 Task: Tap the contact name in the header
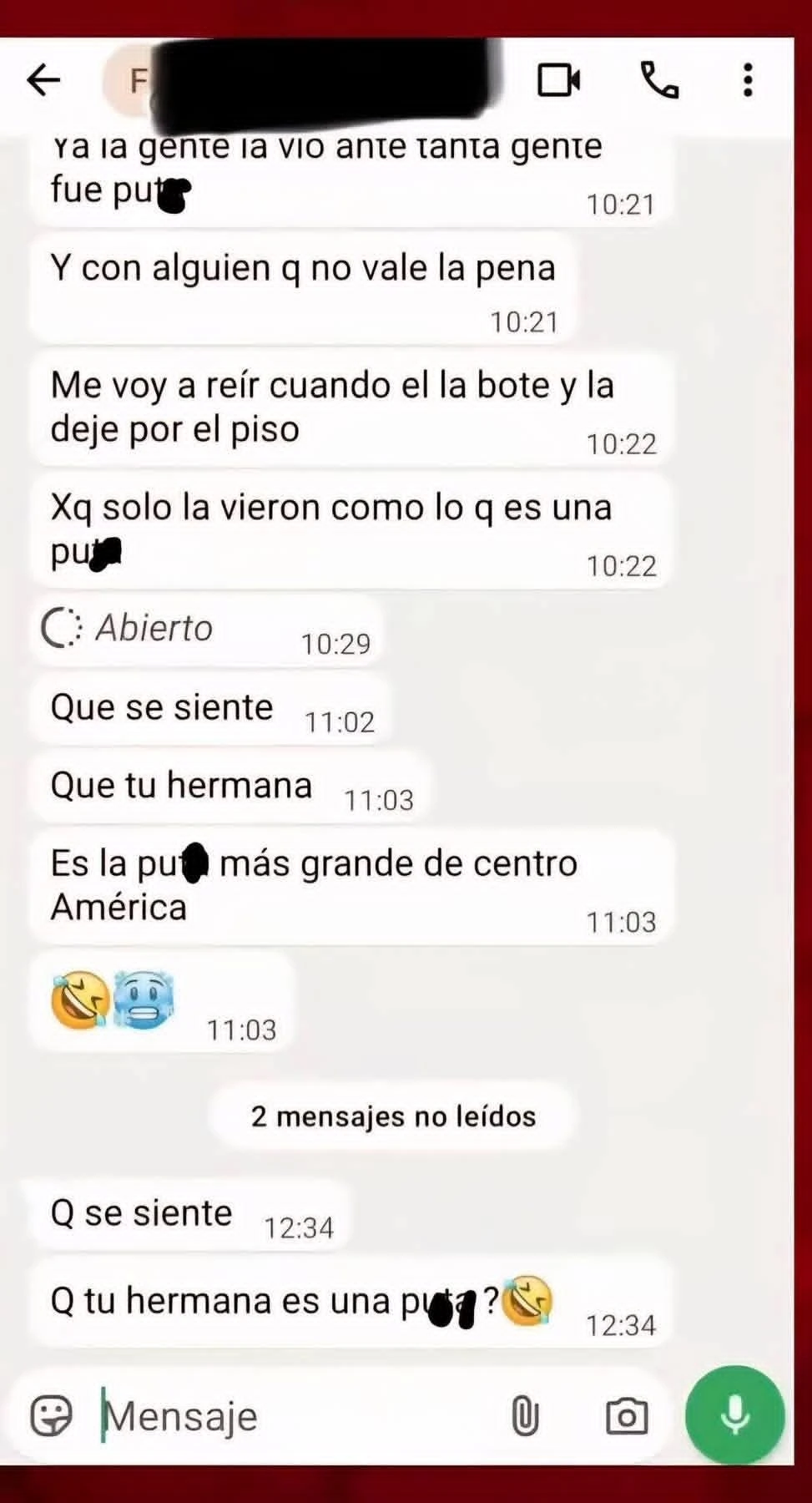tap(317, 80)
